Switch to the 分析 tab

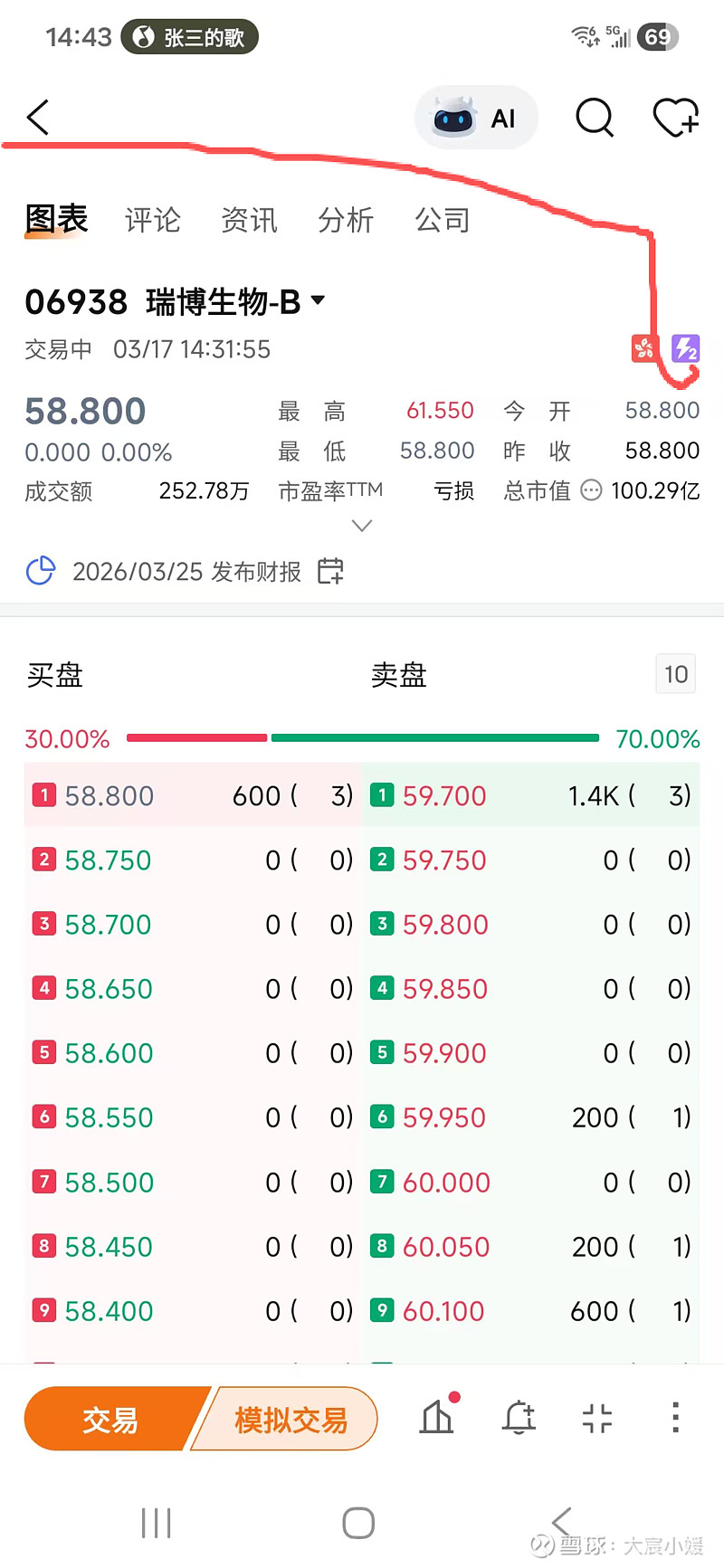point(346,220)
